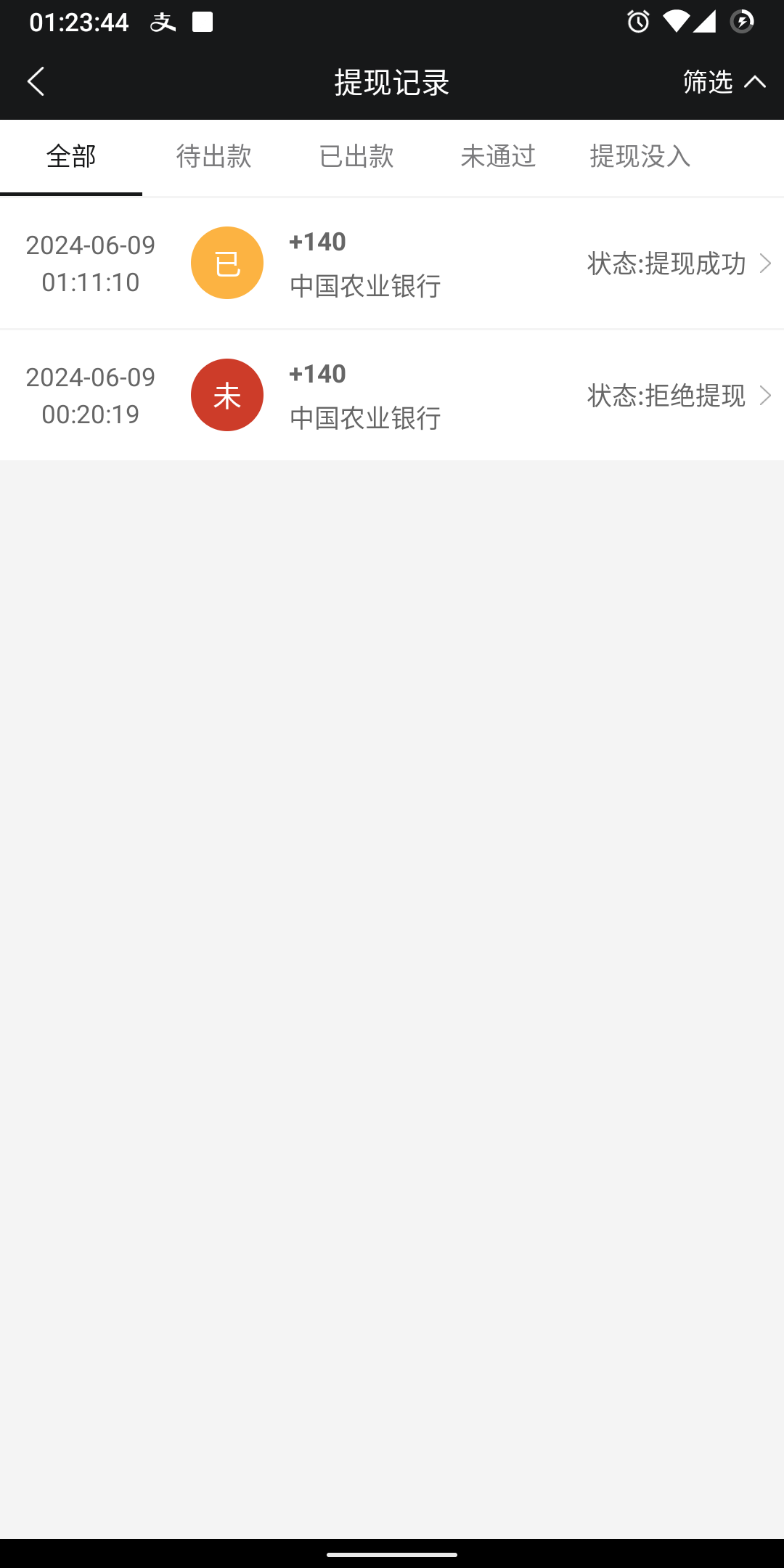Open the alarm clock status icon

tap(637, 23)
